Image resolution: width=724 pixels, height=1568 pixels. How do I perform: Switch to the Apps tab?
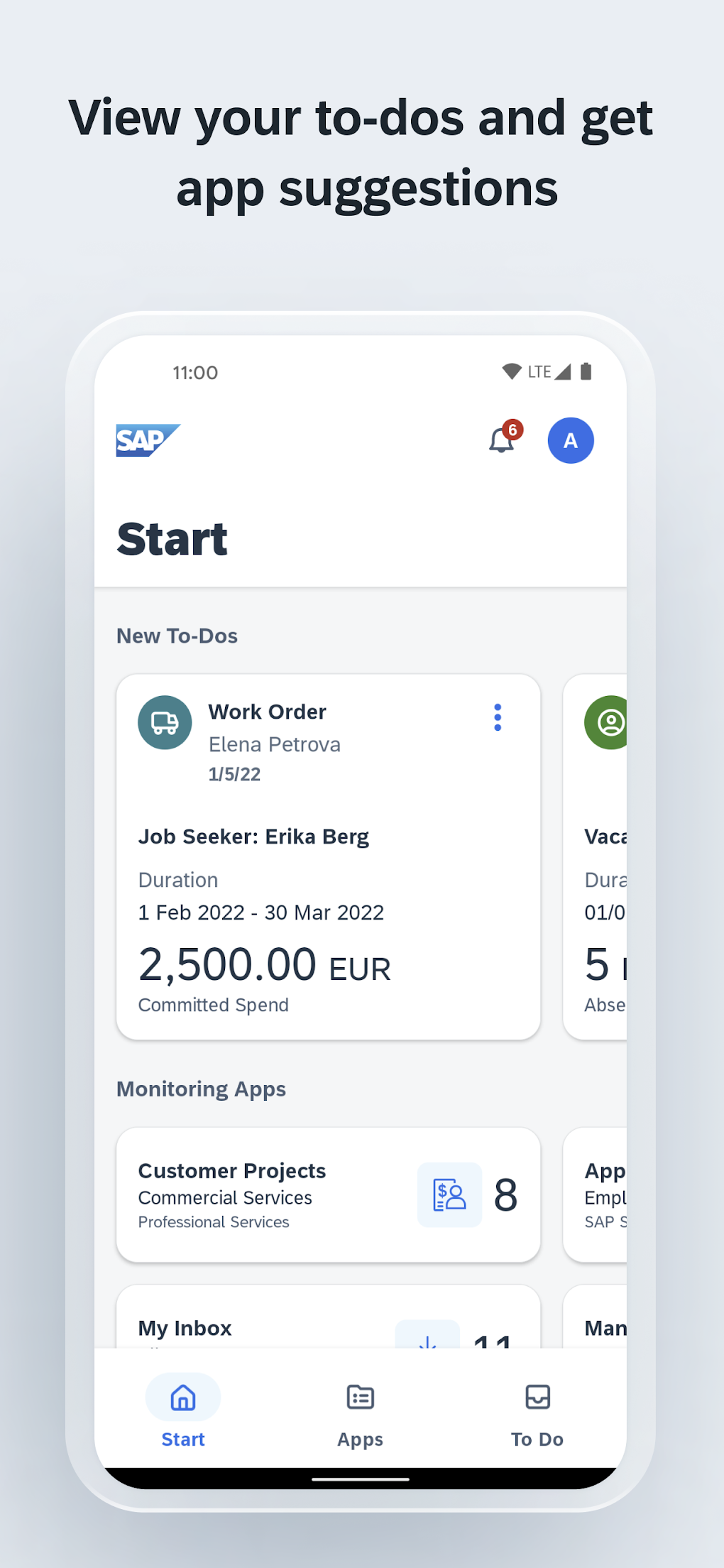[x=359, y=1413]
